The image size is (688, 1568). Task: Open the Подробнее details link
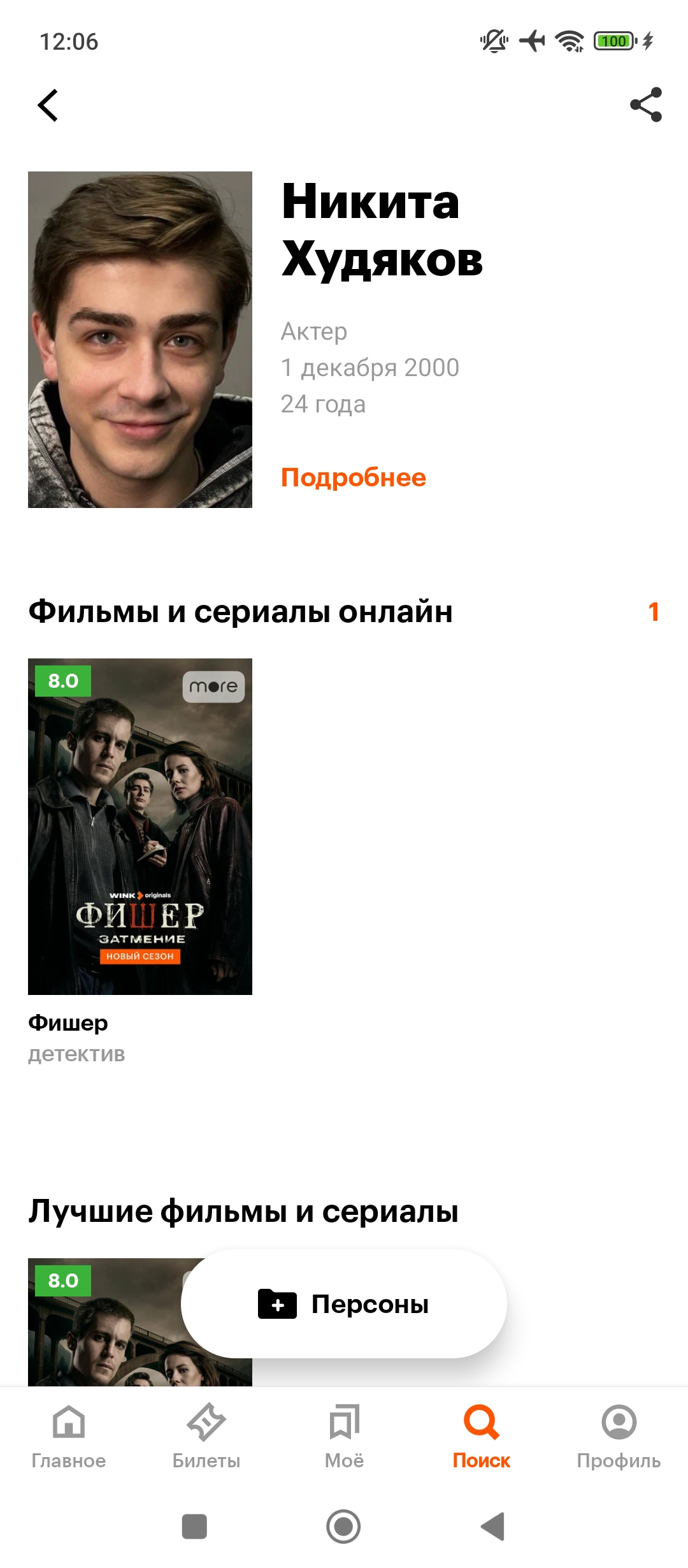click(x=353, y=477)
